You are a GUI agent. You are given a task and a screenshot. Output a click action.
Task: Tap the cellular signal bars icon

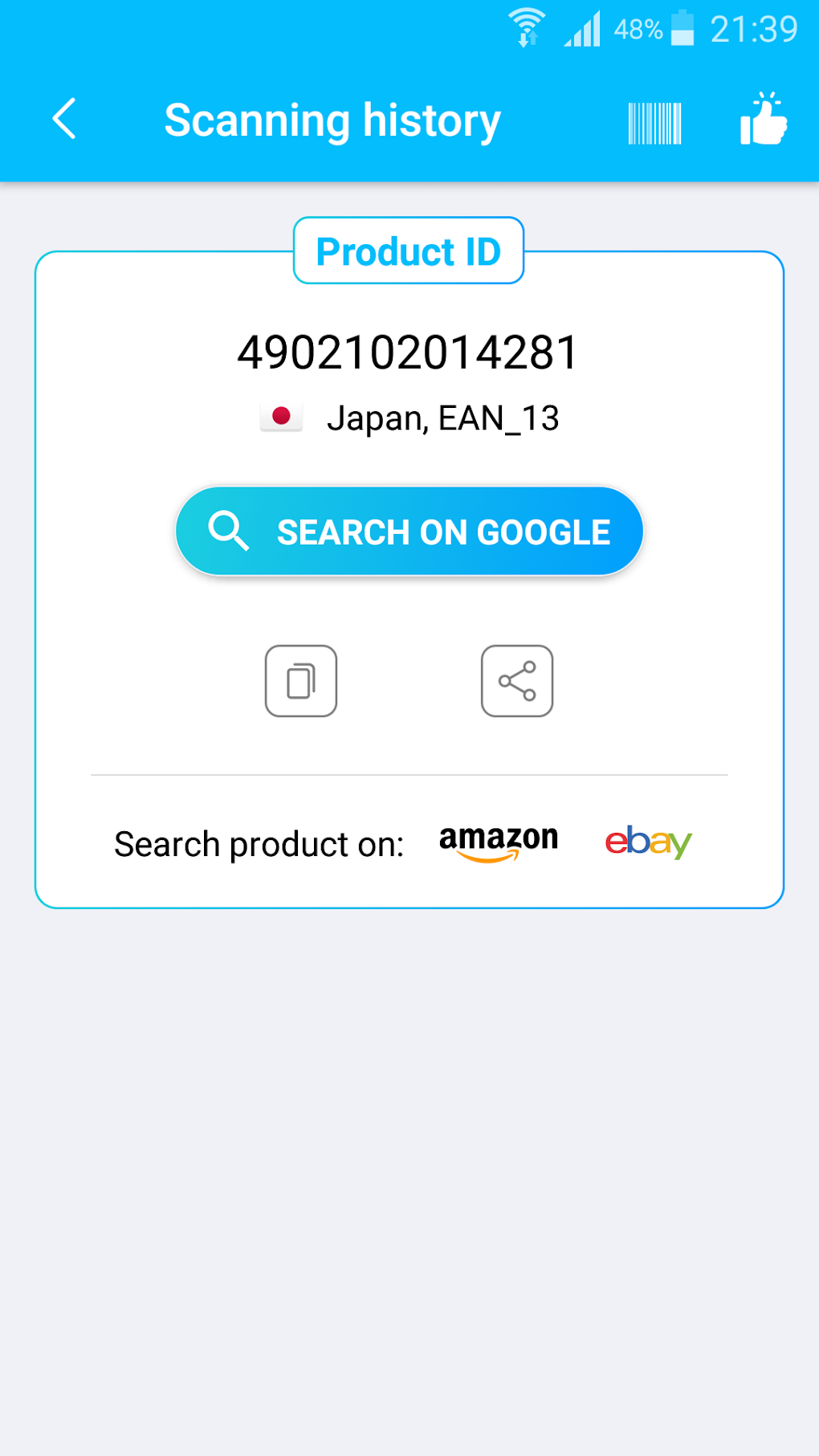click(x=581, y=30)
